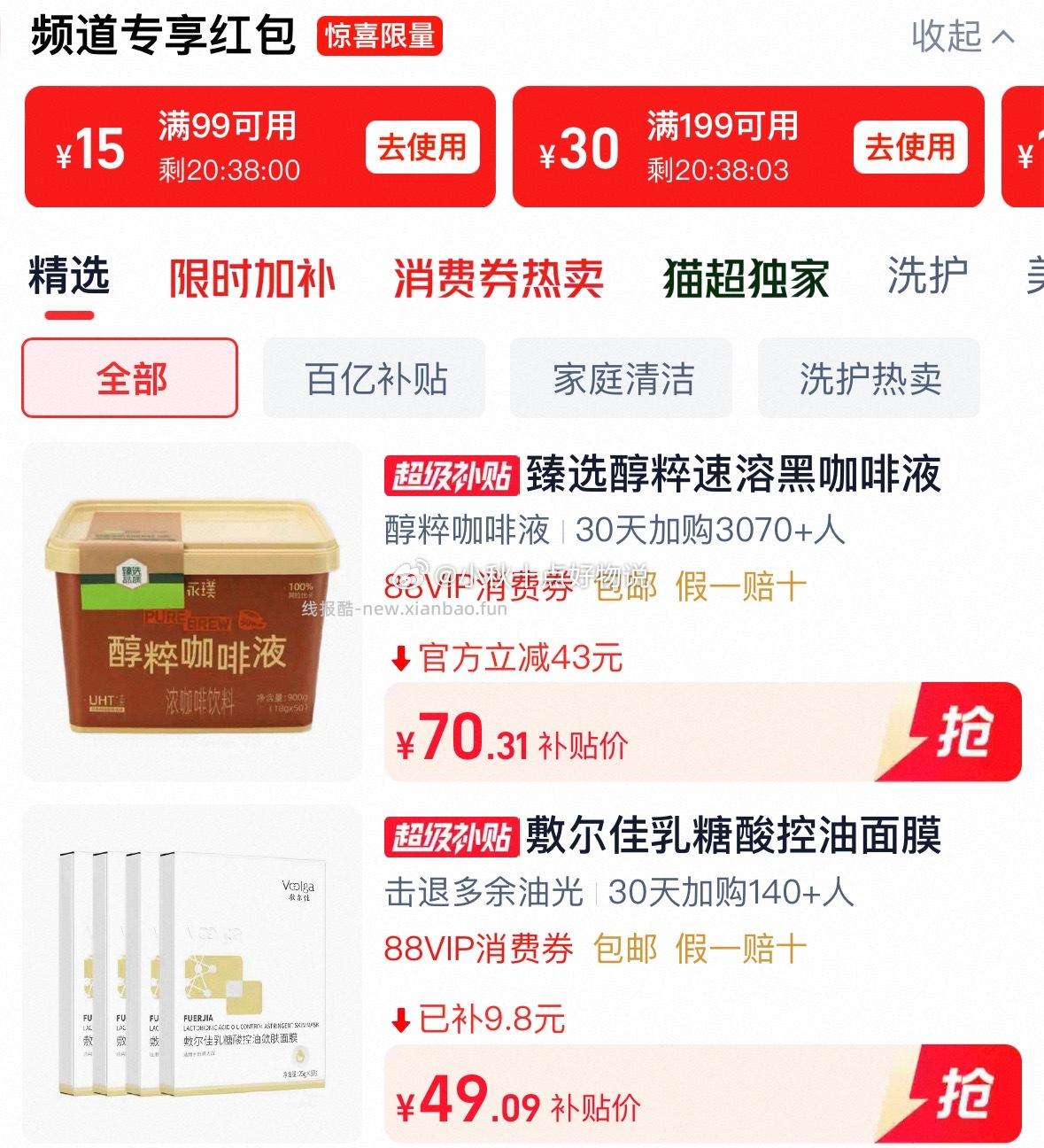Switch to the 限时加补 tab
This screenshot has height=1148, width=1044.
click(x=251, y=276)
